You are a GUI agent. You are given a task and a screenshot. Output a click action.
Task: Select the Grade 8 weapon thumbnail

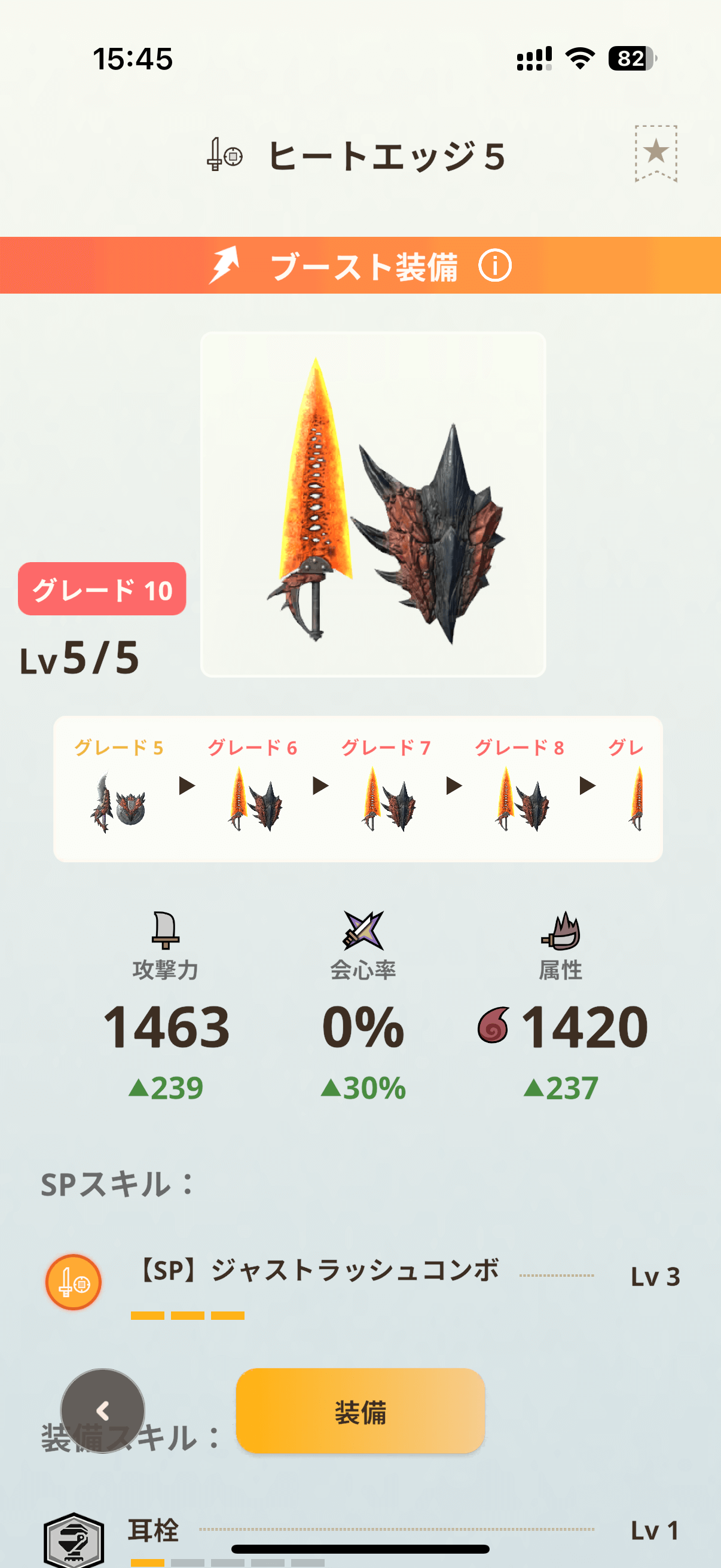click(x=520, y=799)
